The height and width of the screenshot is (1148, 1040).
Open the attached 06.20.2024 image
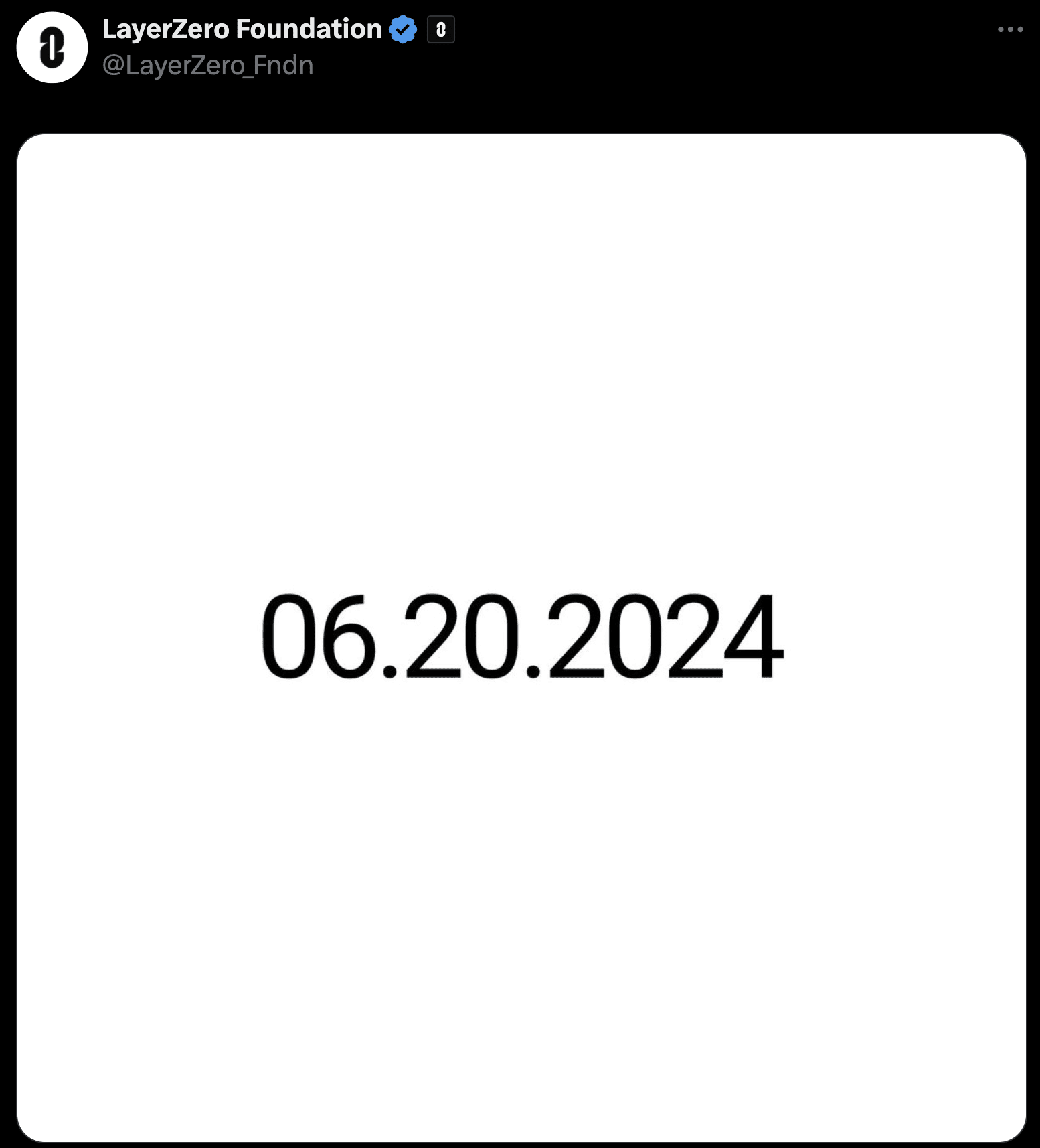pos(521,637)
